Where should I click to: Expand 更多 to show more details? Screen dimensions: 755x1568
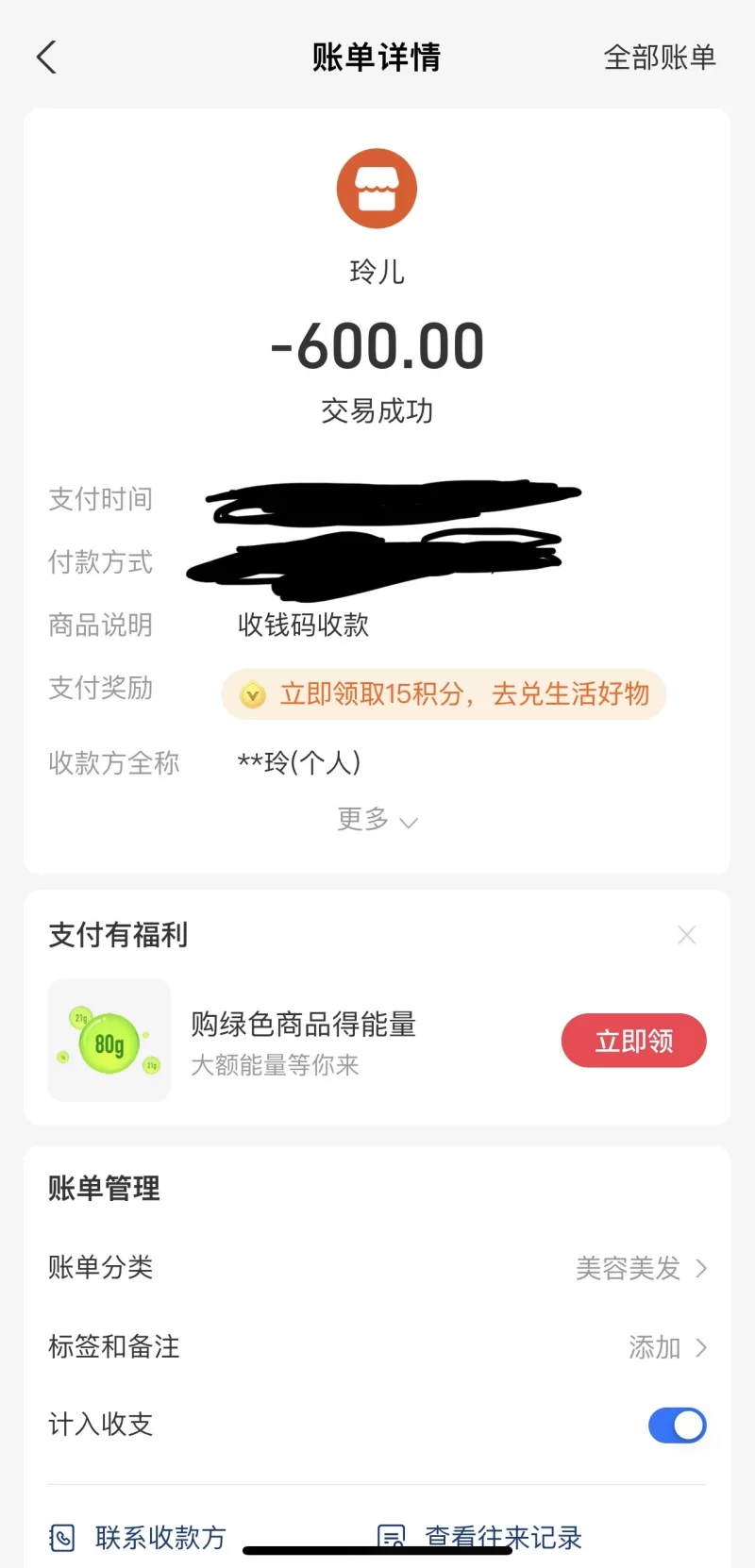click(x=377, y=820)
